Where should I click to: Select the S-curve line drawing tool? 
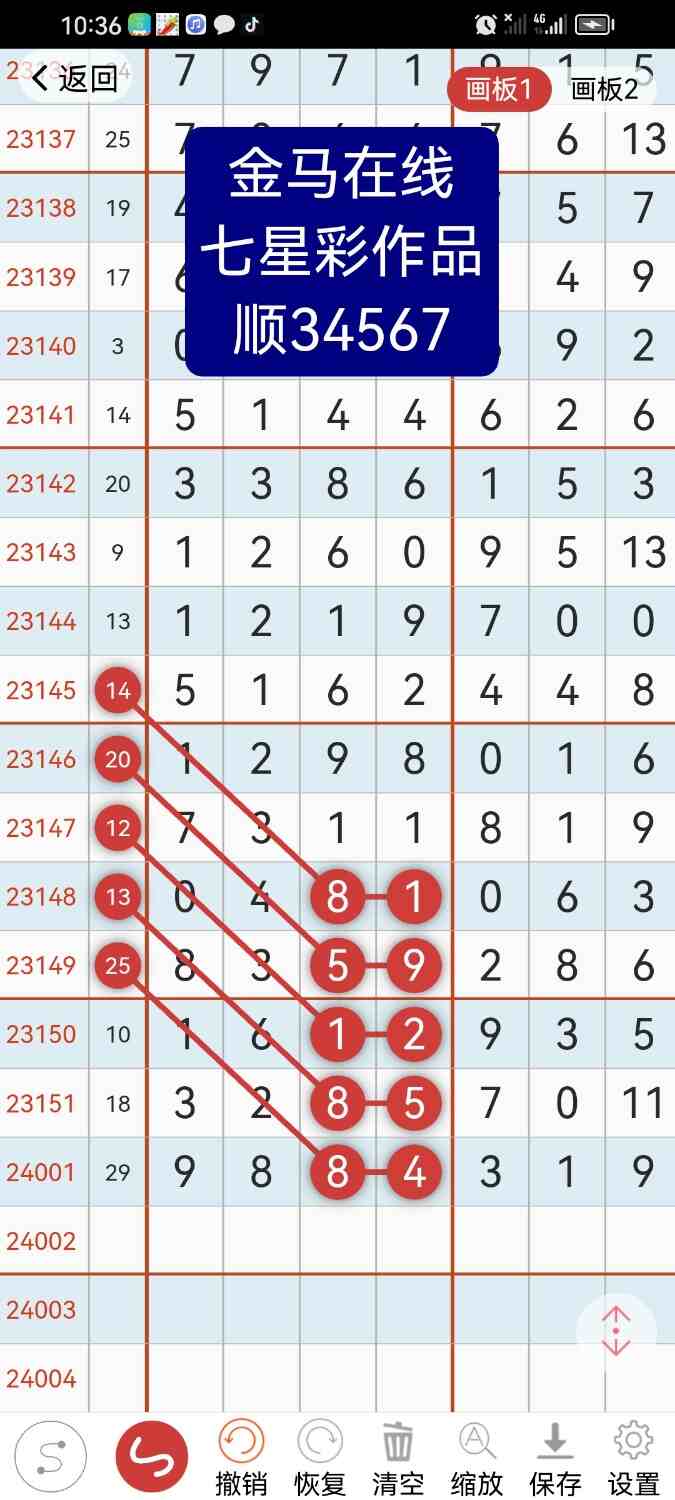(x=50, y=1457)
